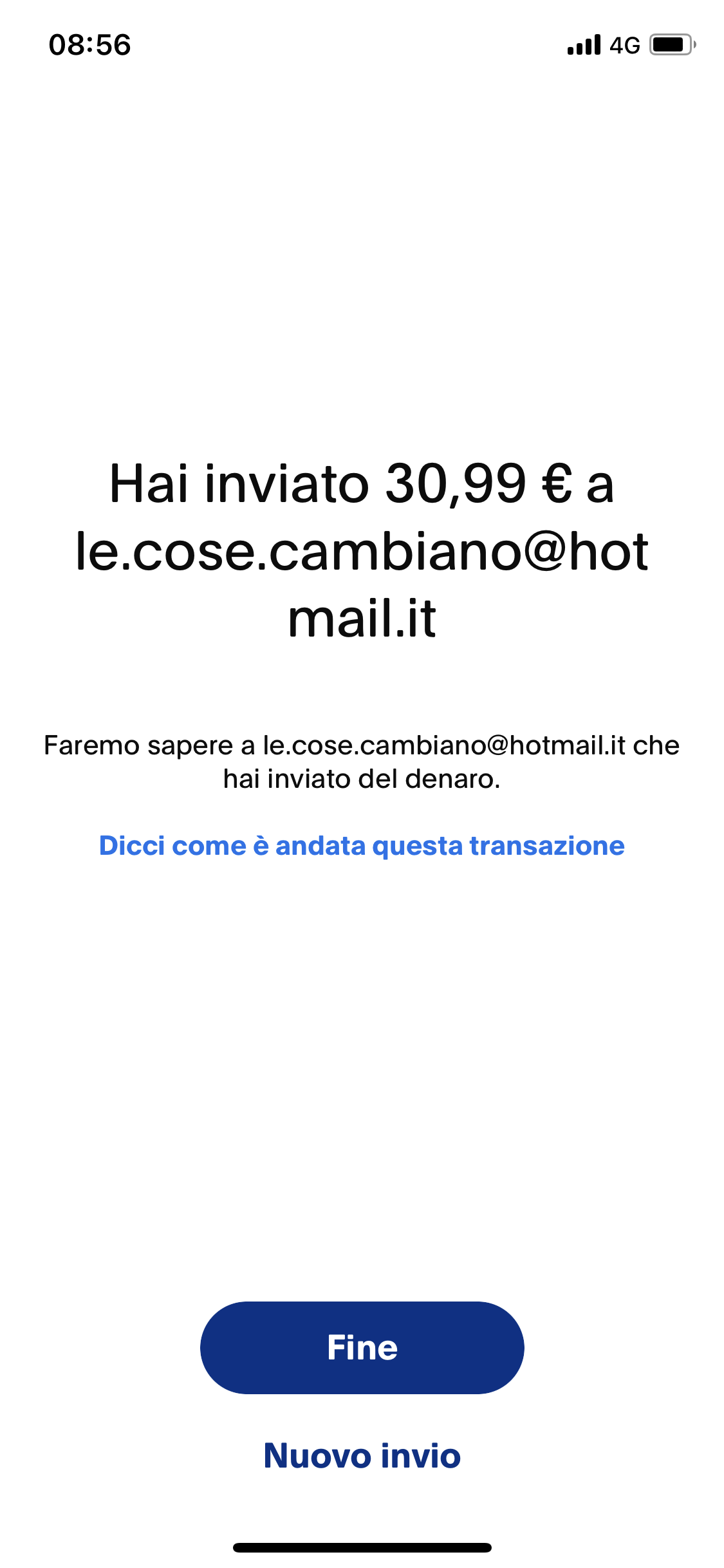Start a new transfer with Nuovo invio
Screen dimensions: 724x1568
point(362,1455)
